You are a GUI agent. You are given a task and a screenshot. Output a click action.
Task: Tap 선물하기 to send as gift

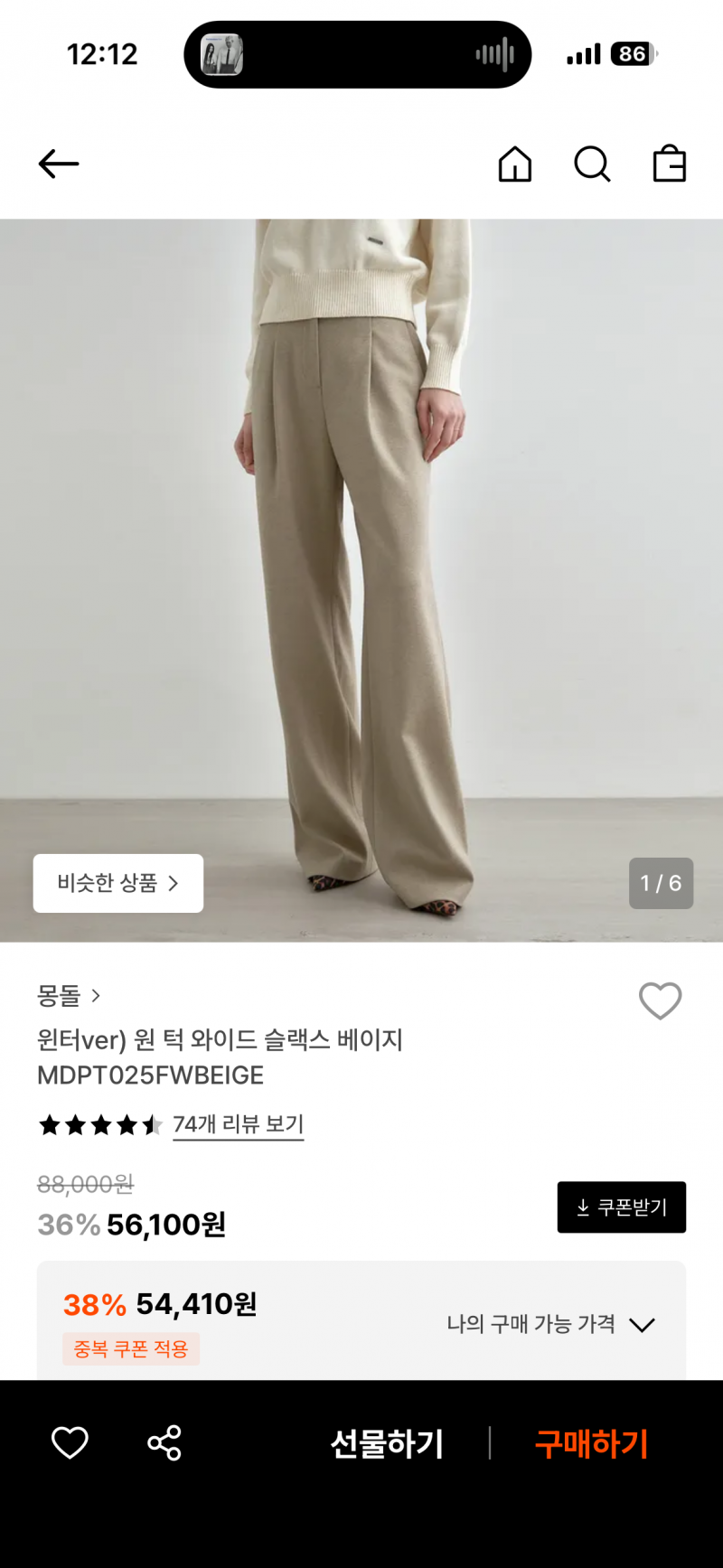(387, 1444)
